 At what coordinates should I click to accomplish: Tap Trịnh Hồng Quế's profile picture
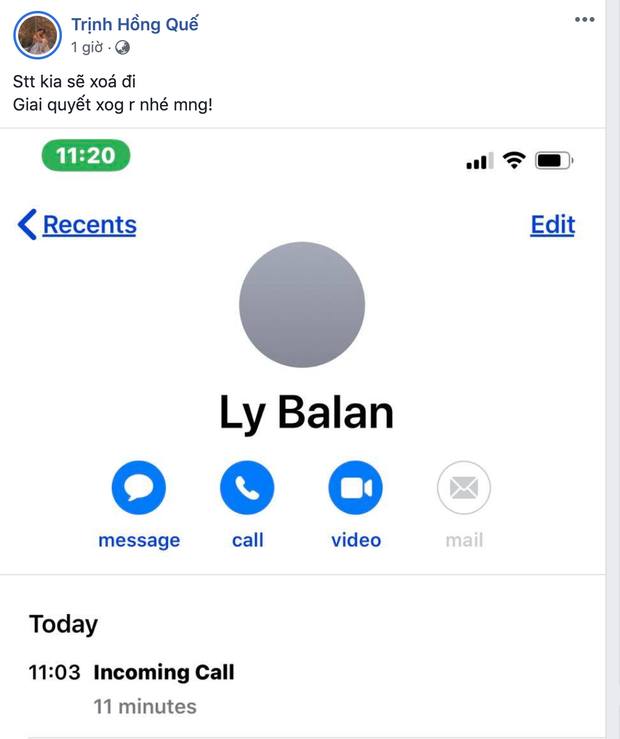[37, 35]
